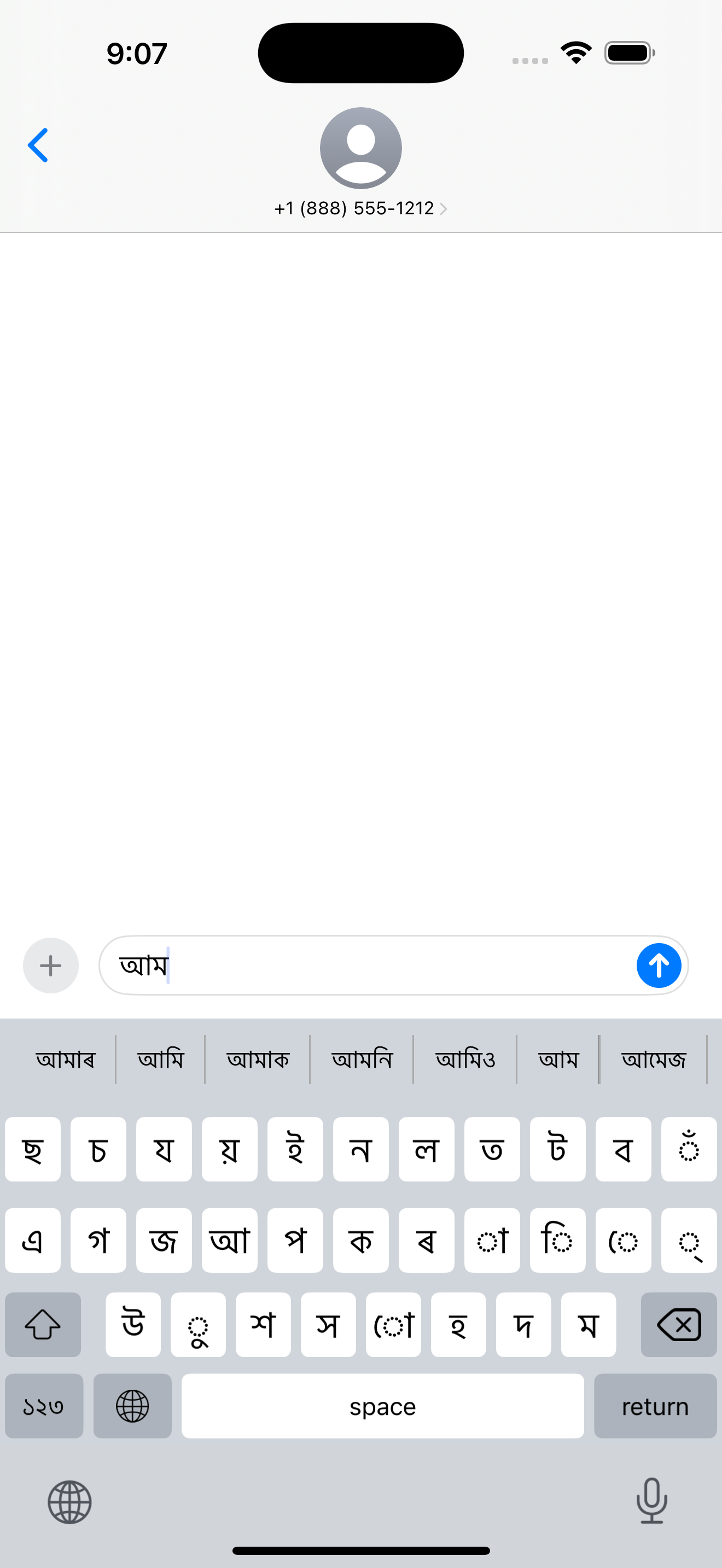Go back using the blue chevron
The width and height of the screenshot is (722, 1568).
point(38,145)
